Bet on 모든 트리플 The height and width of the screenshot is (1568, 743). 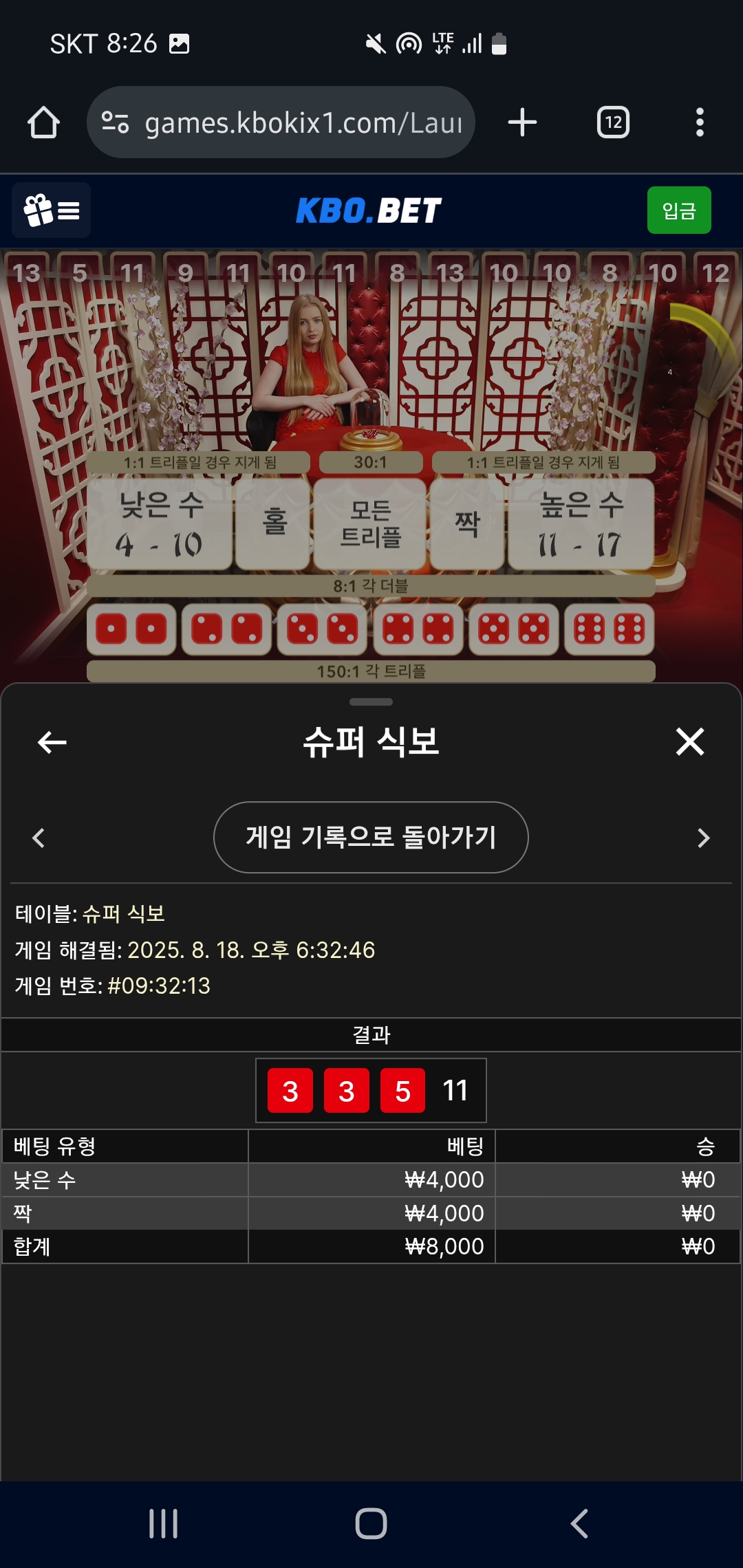pyautogui.click(x=370, y=525)
